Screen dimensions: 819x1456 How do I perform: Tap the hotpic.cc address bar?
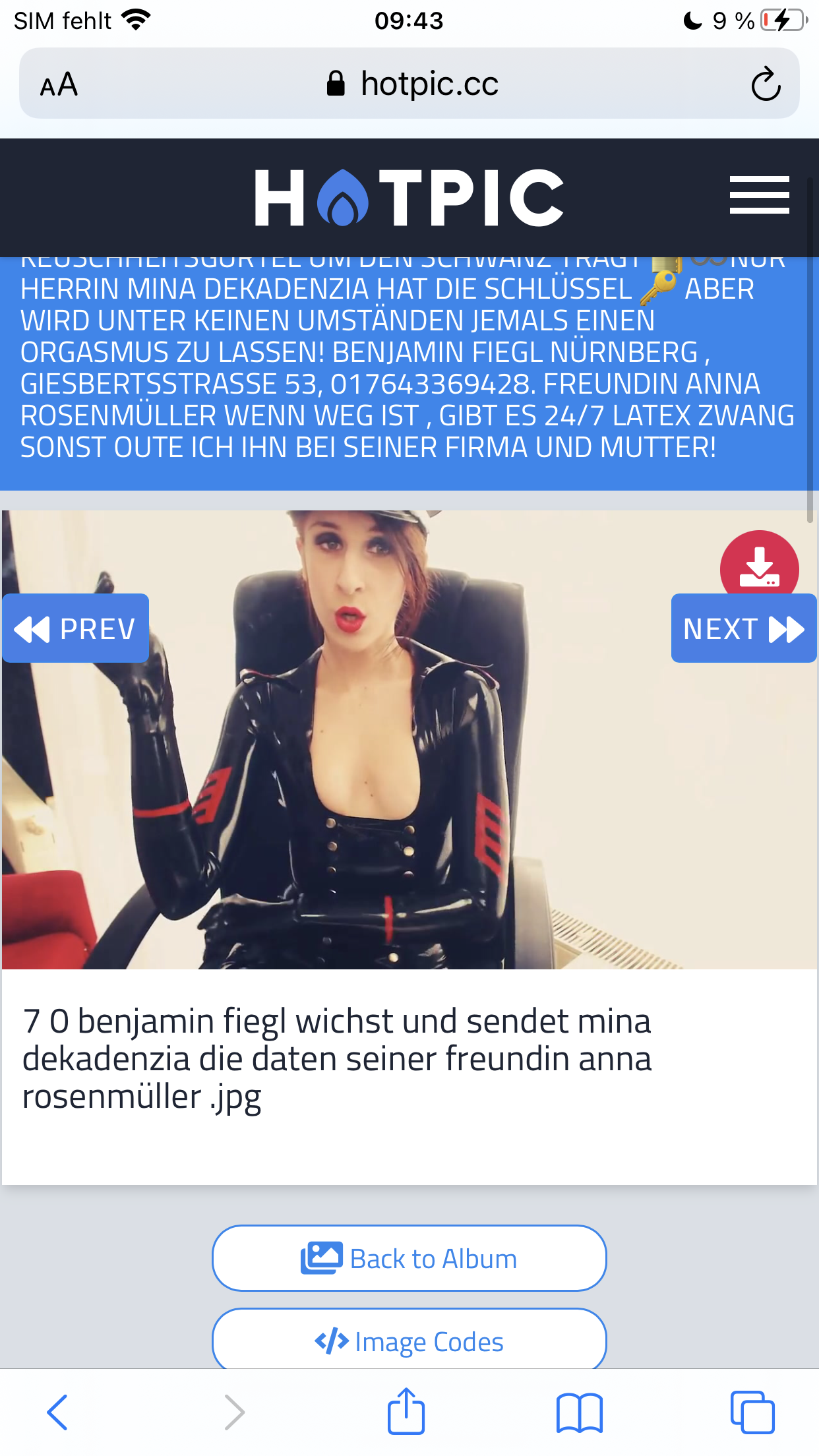[412, 84]
